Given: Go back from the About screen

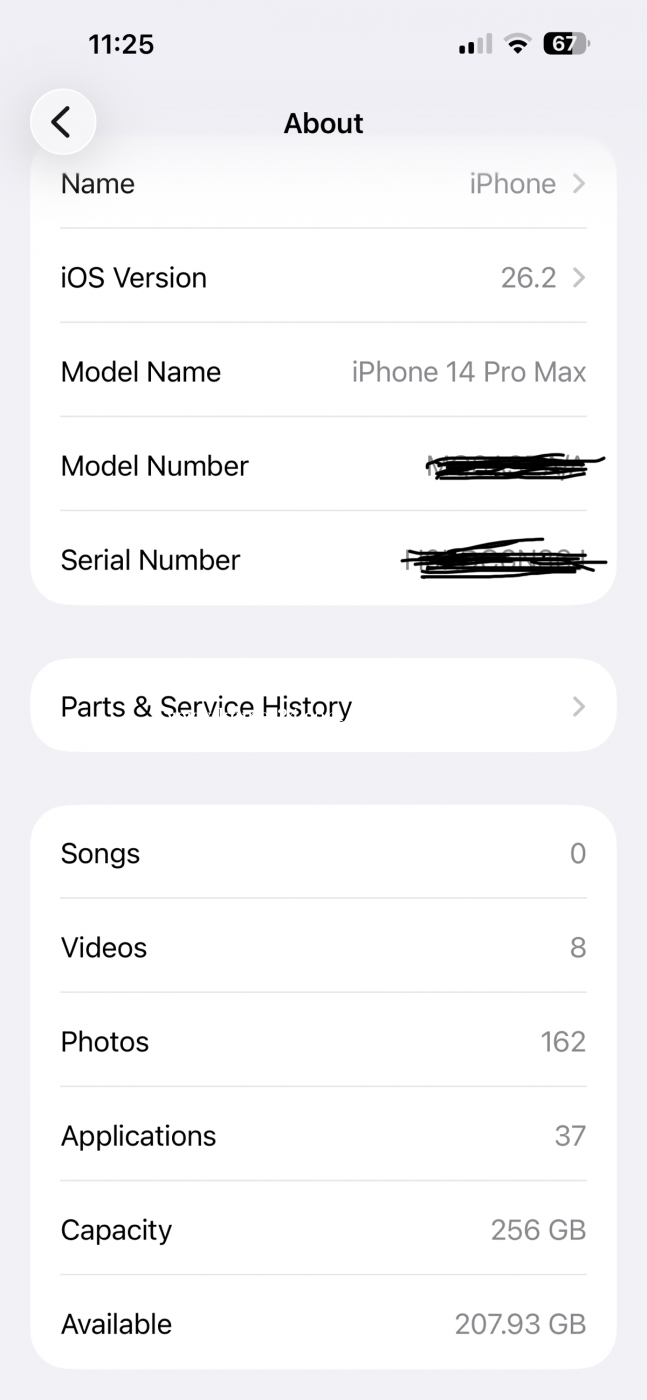Looking at the screenshot, I should 63,123.
